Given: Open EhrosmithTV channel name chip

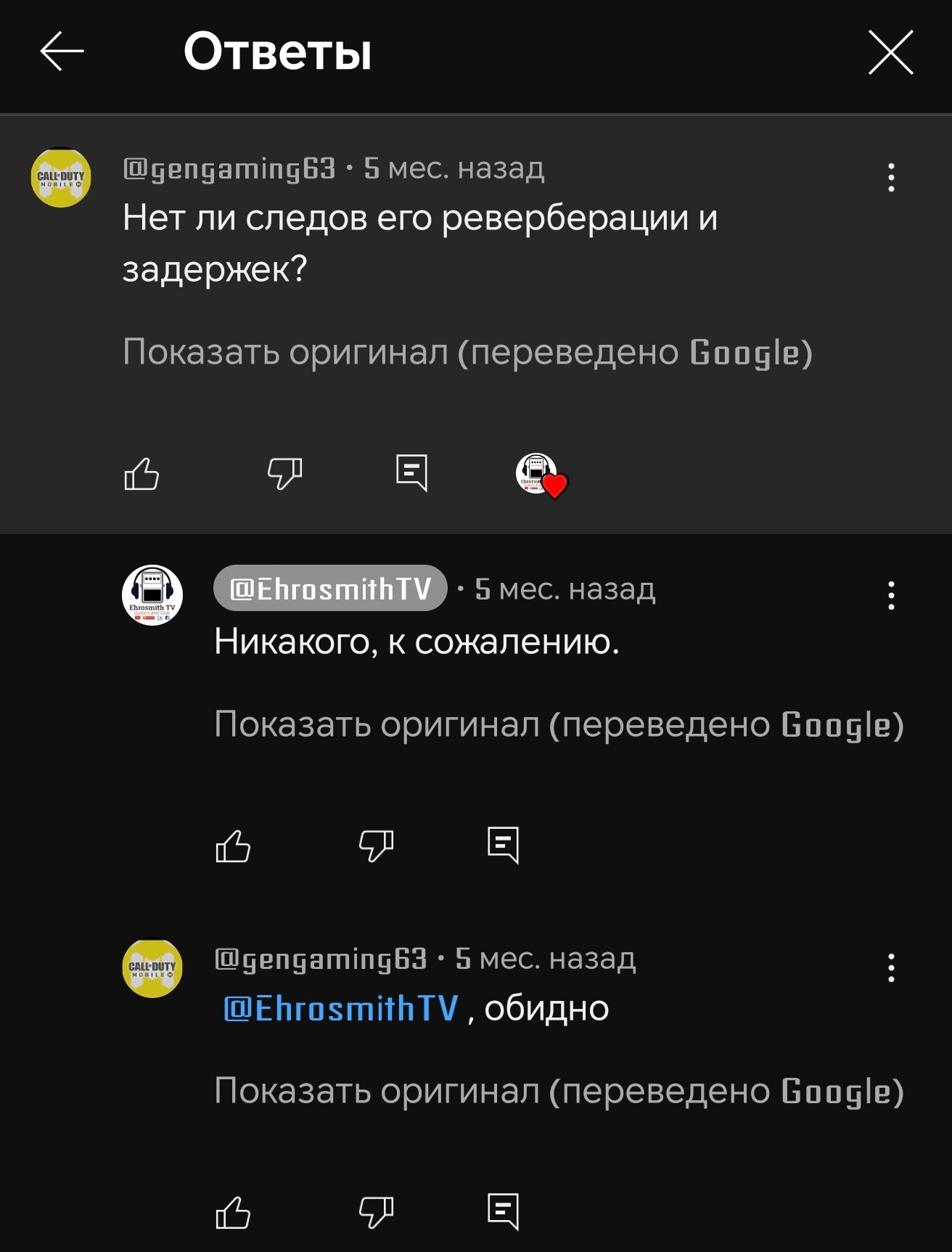Looking at the screenshot, I should [x=330, y=589].
